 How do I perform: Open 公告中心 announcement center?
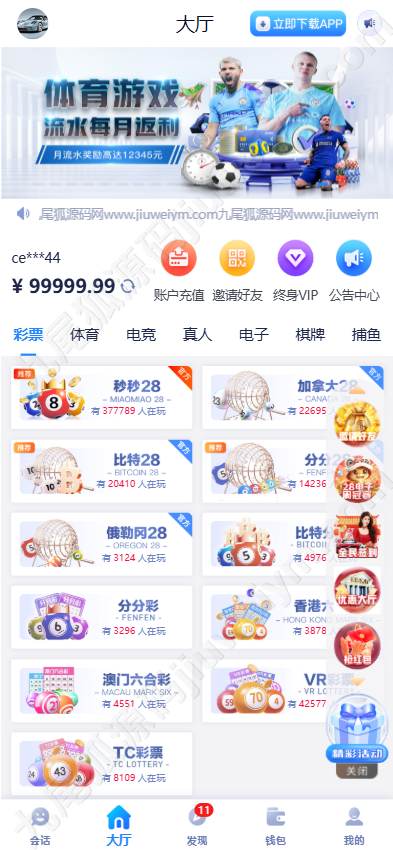(x=354, y=271)
